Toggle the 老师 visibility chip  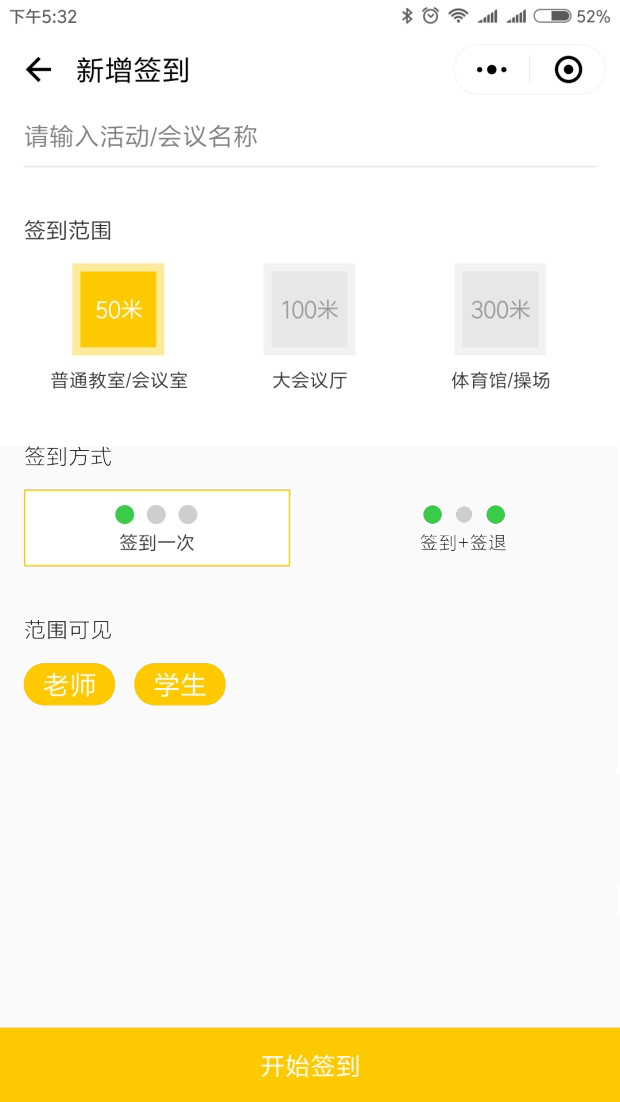click(70, 684)
